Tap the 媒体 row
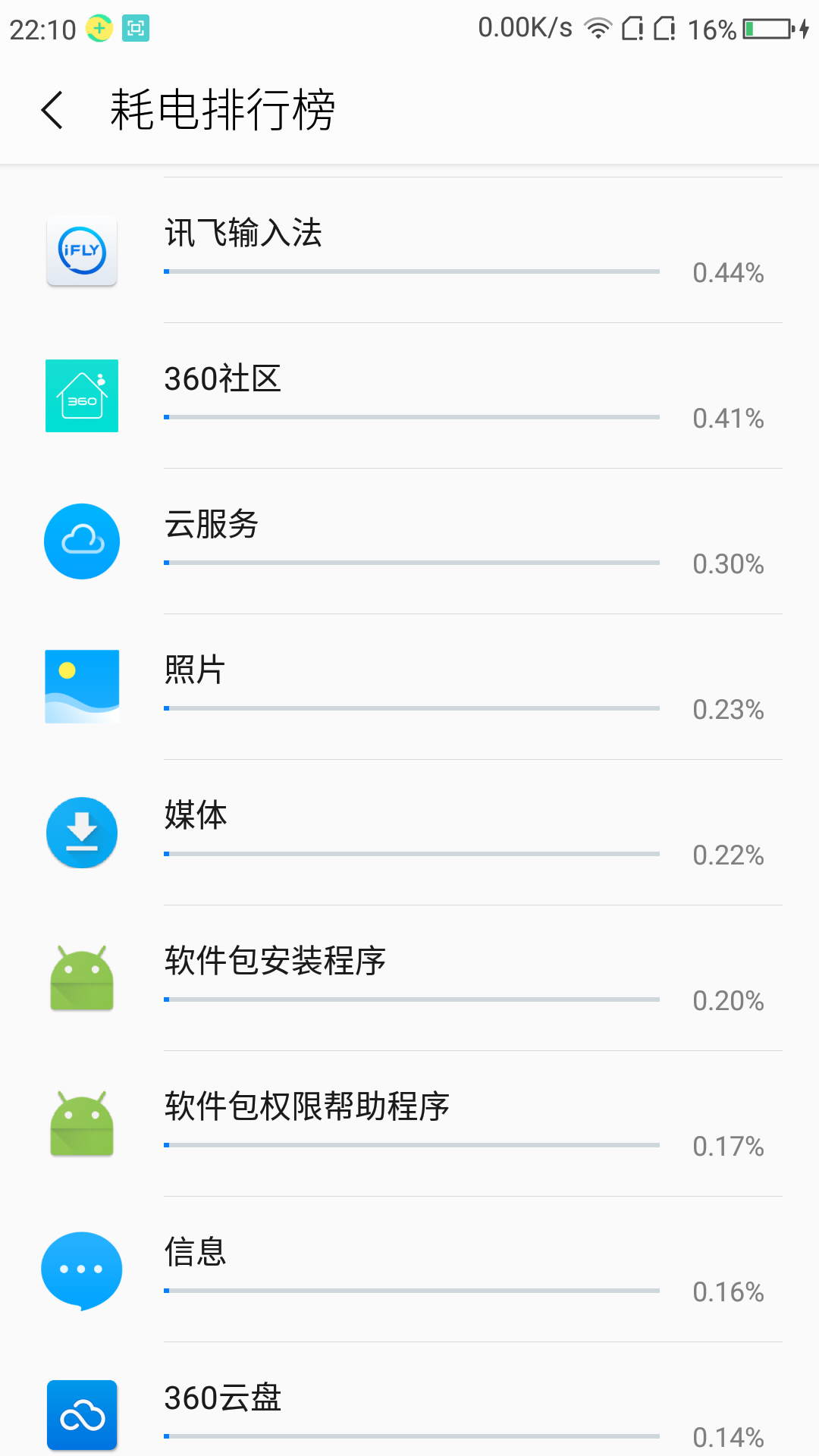The height and width of the screenshot is (1456, 819). pos(409,833)
